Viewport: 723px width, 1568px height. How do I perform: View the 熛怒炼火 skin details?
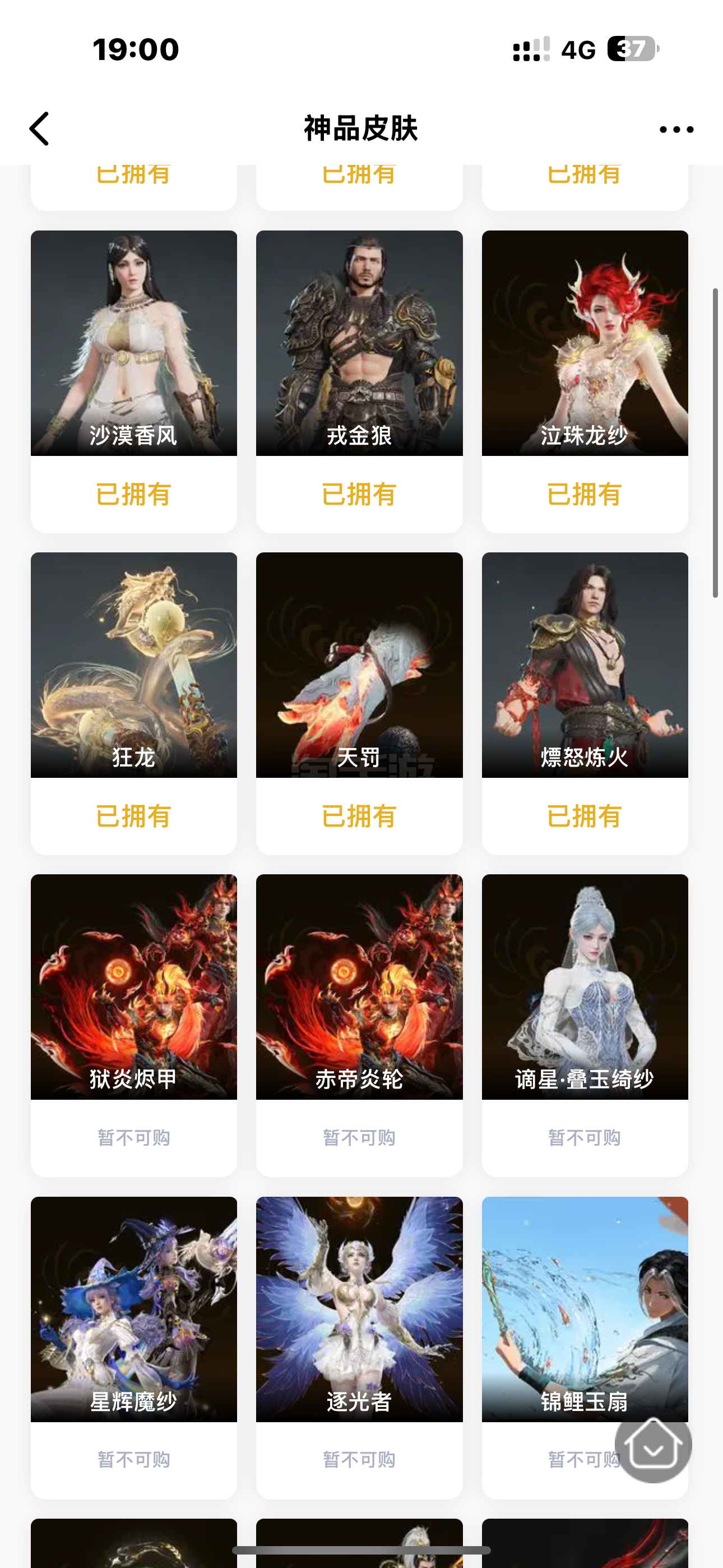[585, 703]
